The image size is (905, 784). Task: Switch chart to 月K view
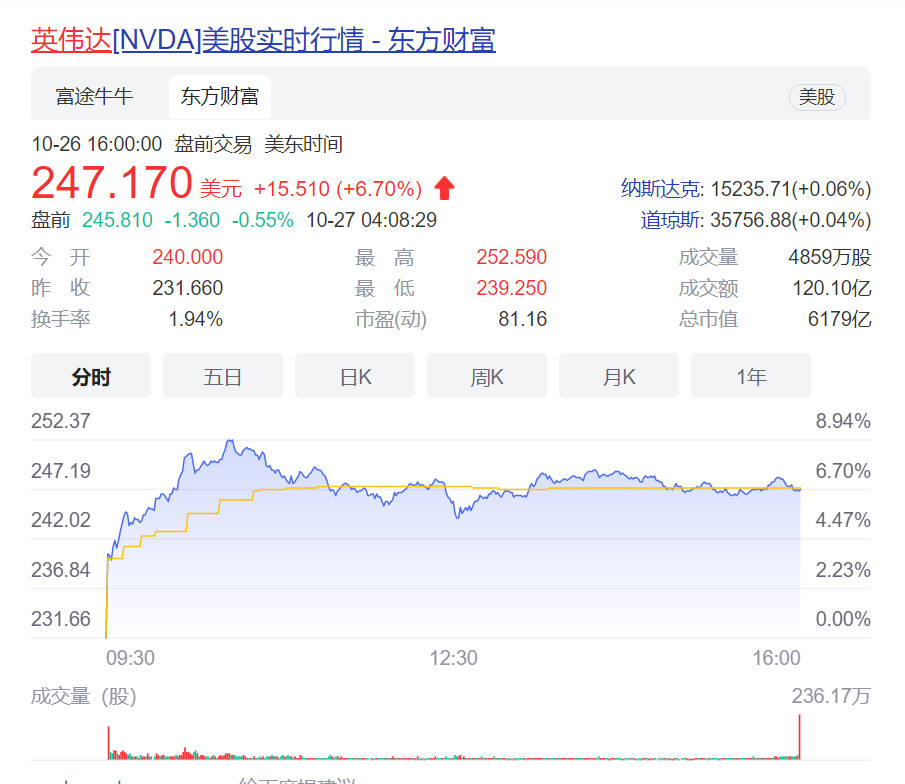tap(619, 376)
